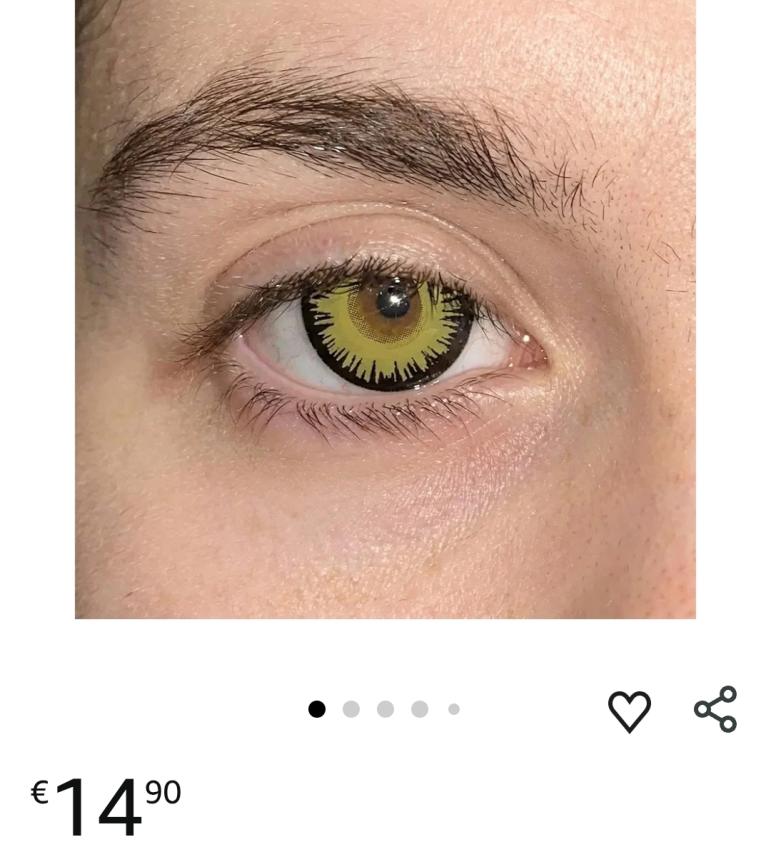Jump to the second image dot
The height and width of the screenshot is (857, 771).
[x=351, y=709]
